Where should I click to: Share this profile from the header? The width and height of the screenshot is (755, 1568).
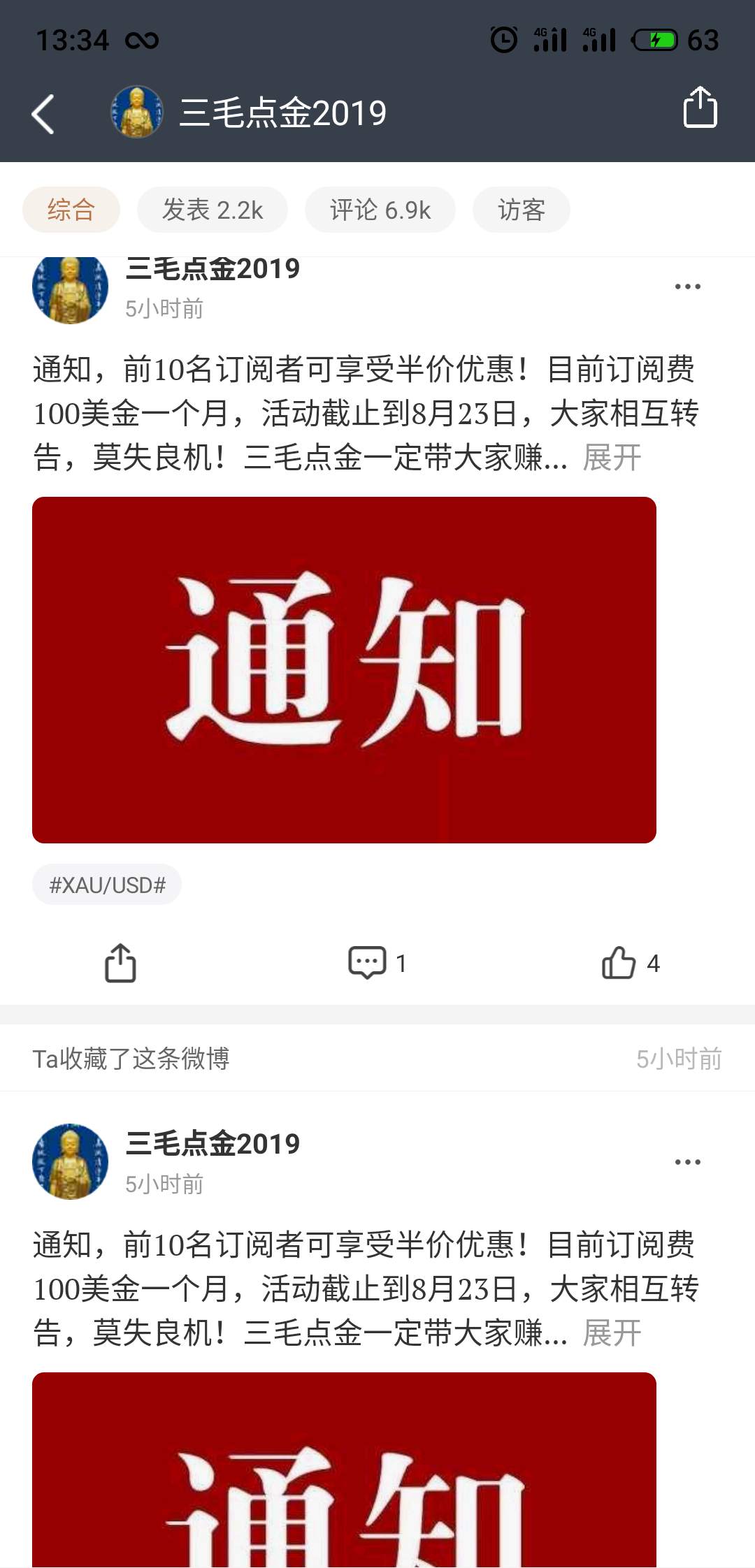pos(700,108)
